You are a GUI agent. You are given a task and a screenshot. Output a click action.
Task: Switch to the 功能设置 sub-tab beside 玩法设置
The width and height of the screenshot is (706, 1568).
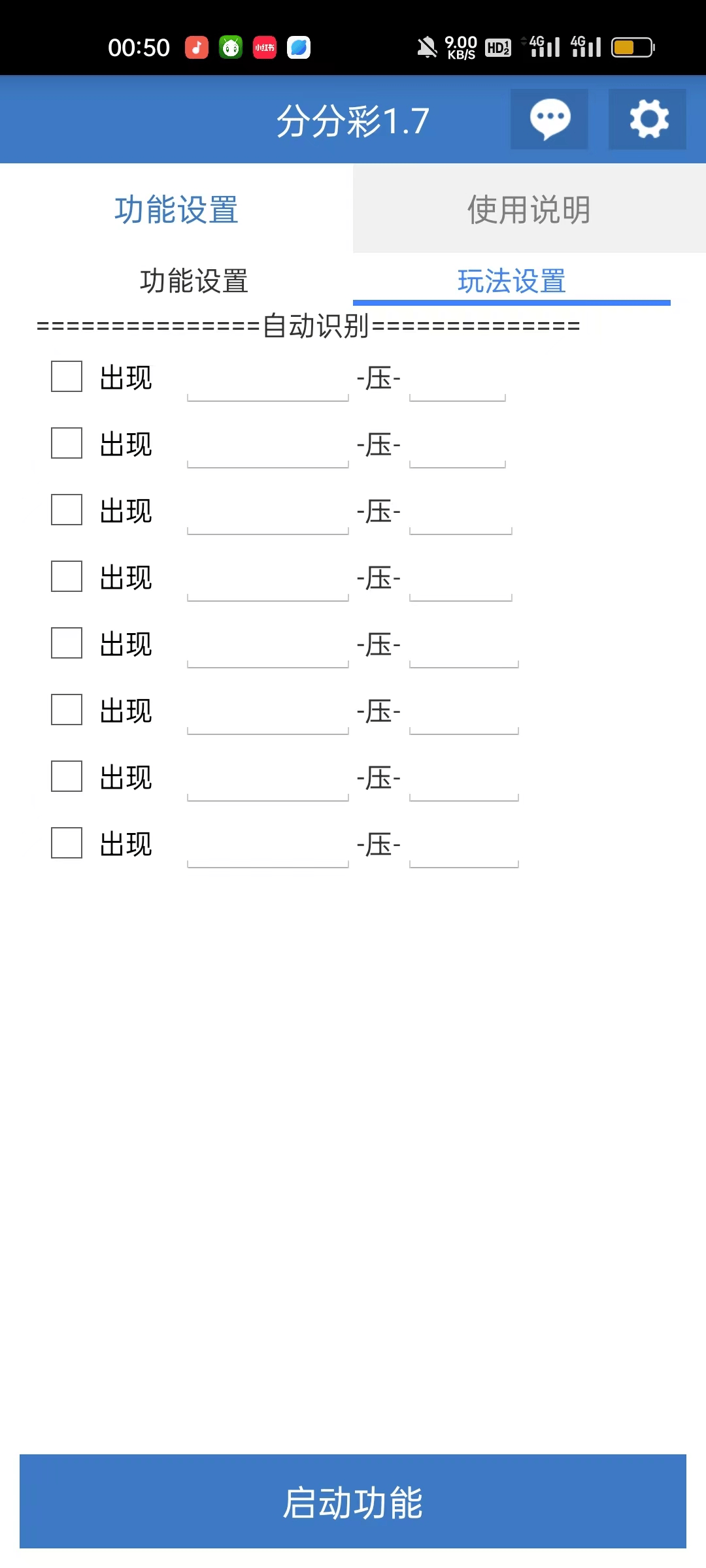point(194,281)
